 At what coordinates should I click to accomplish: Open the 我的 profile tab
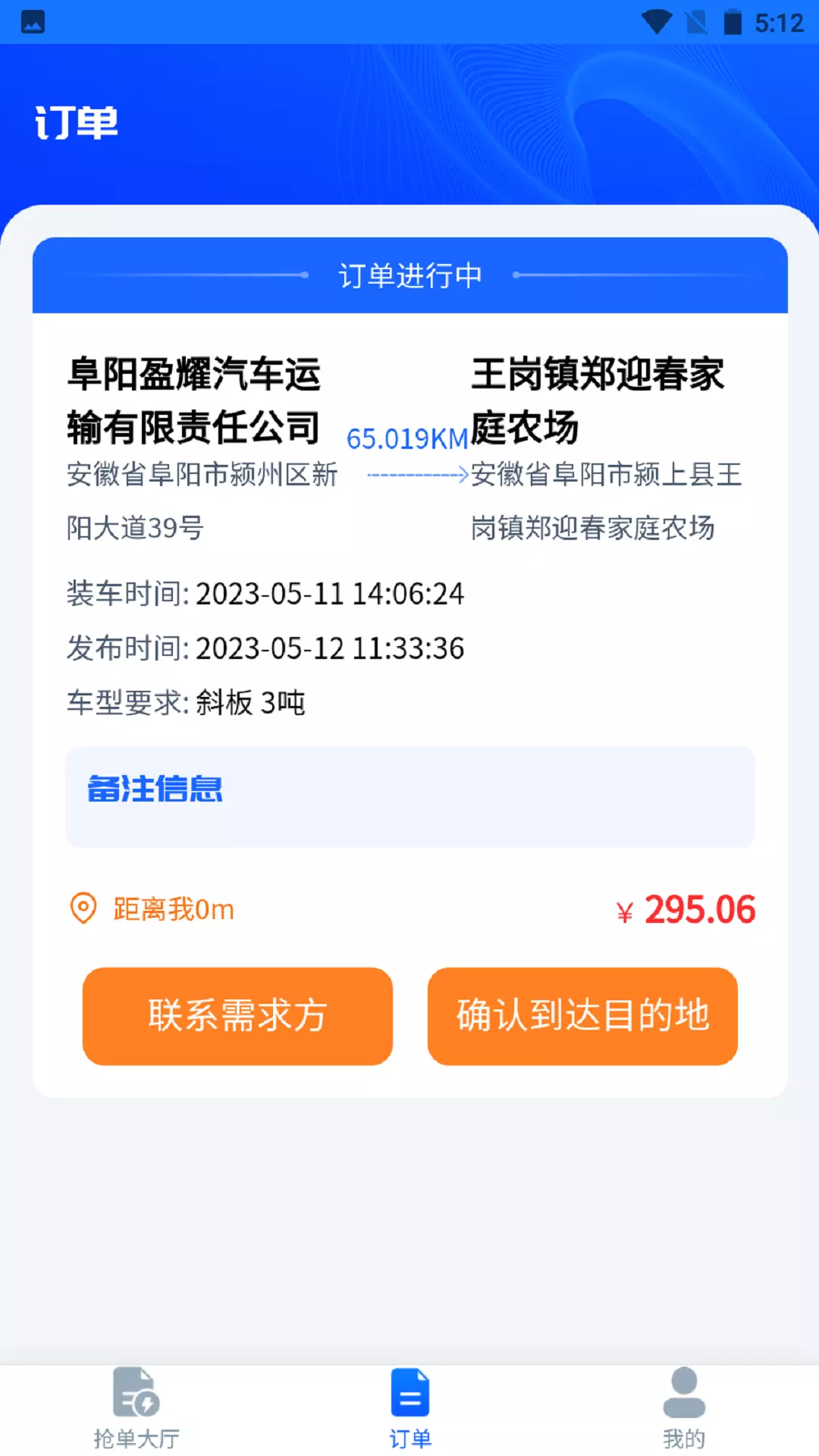pos(684,1409)
